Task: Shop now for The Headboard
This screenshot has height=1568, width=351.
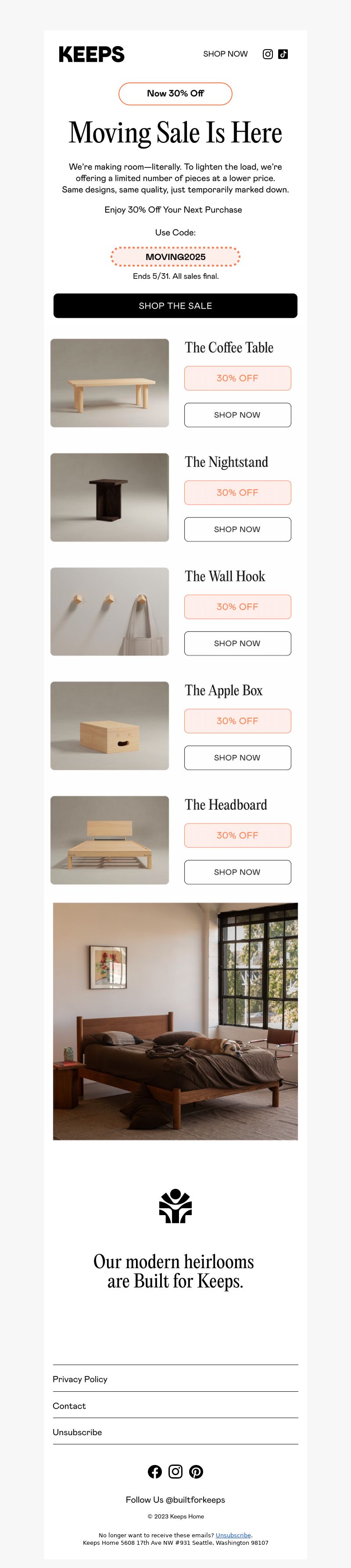Action: (x=237, y=872)
